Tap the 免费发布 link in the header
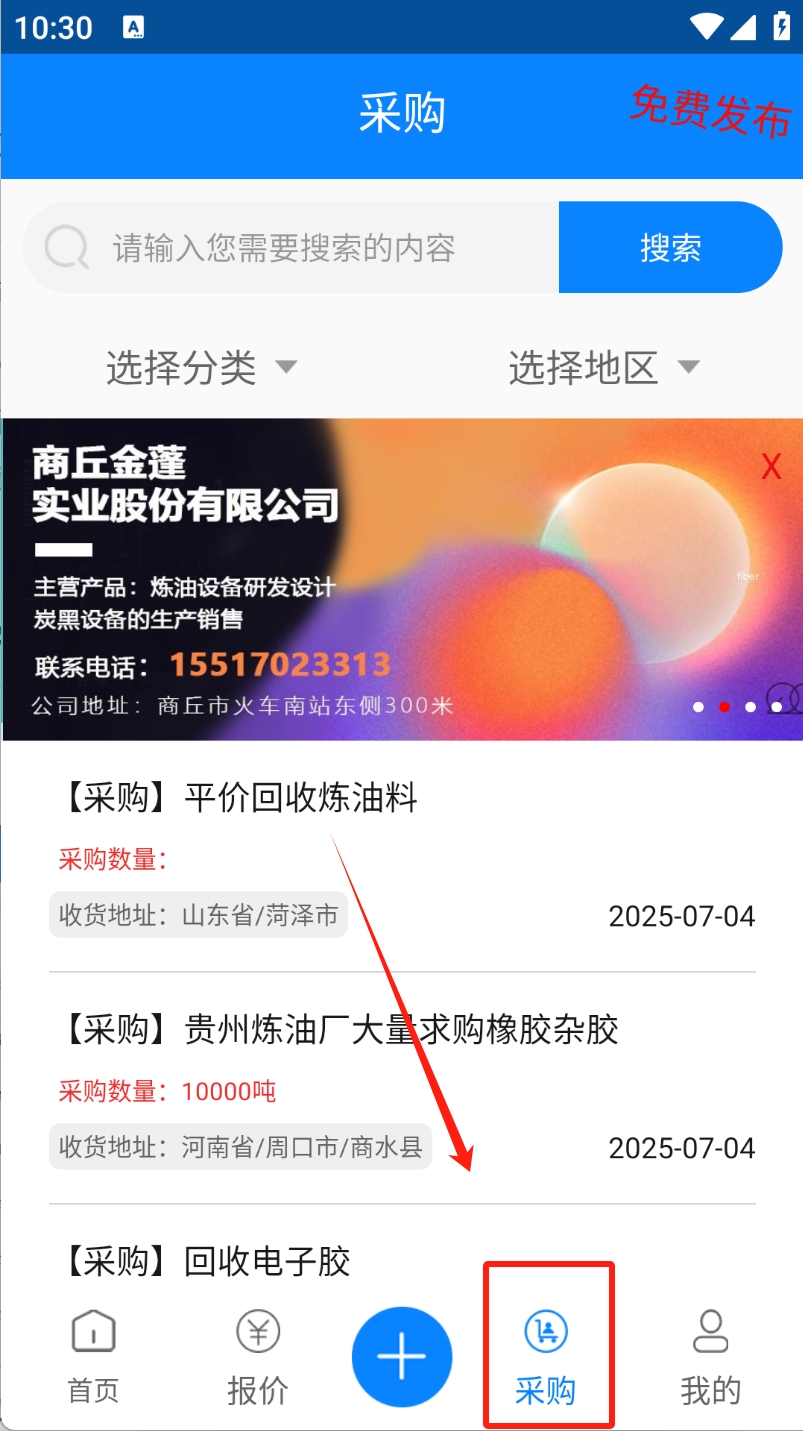The width and height of the screenshot is (803, 1431). click(x=711, y=109)
